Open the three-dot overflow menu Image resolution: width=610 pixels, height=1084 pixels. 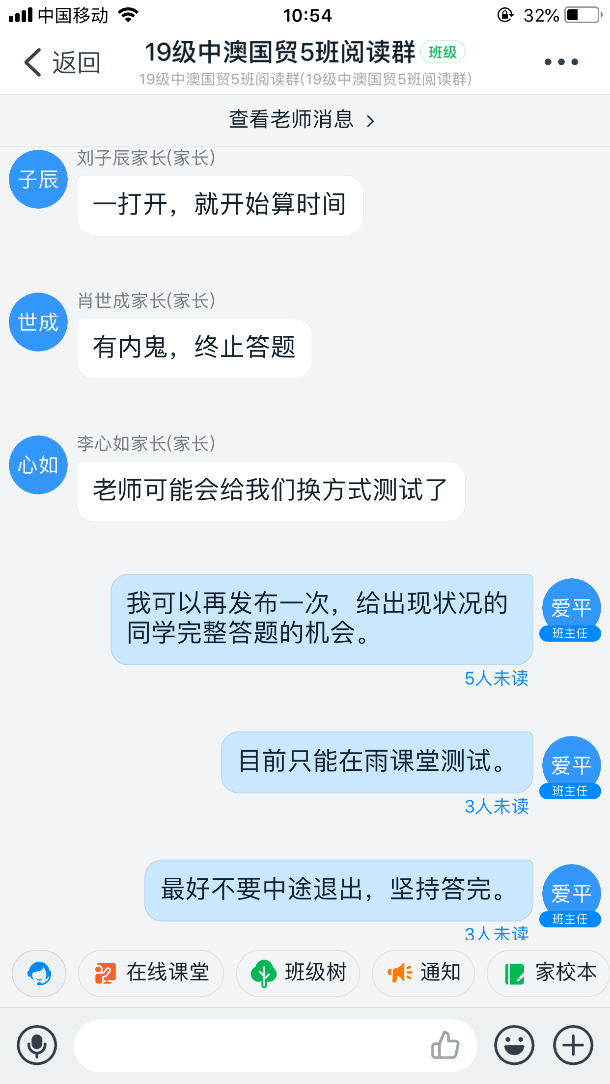click(561, 62)
